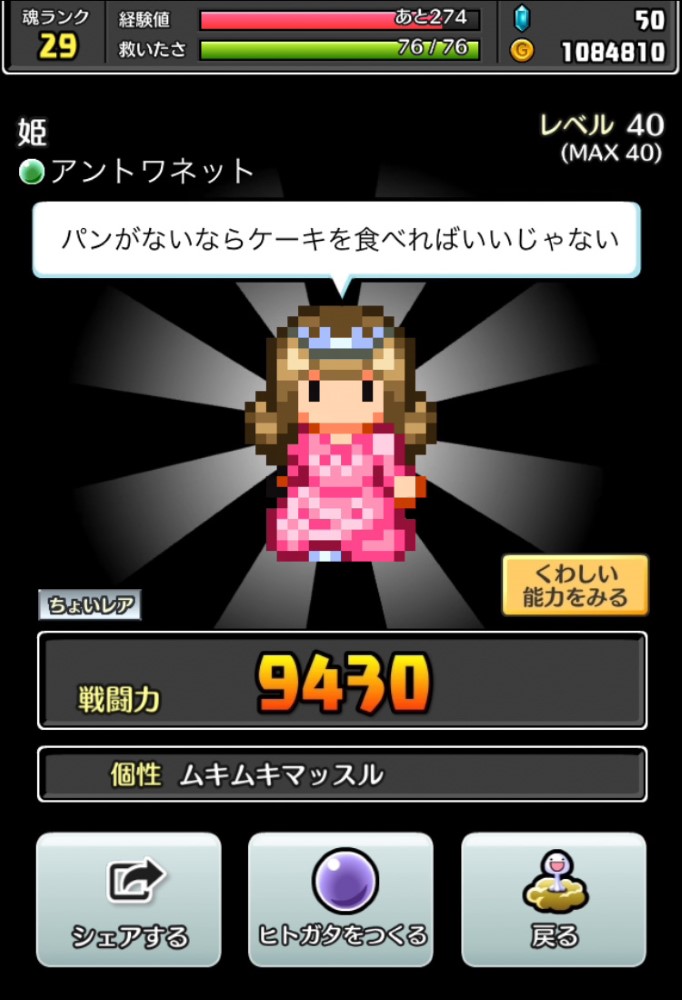Tap the シェアする share button
This screenshot has height=1000, width=682.
pos(129,899)
